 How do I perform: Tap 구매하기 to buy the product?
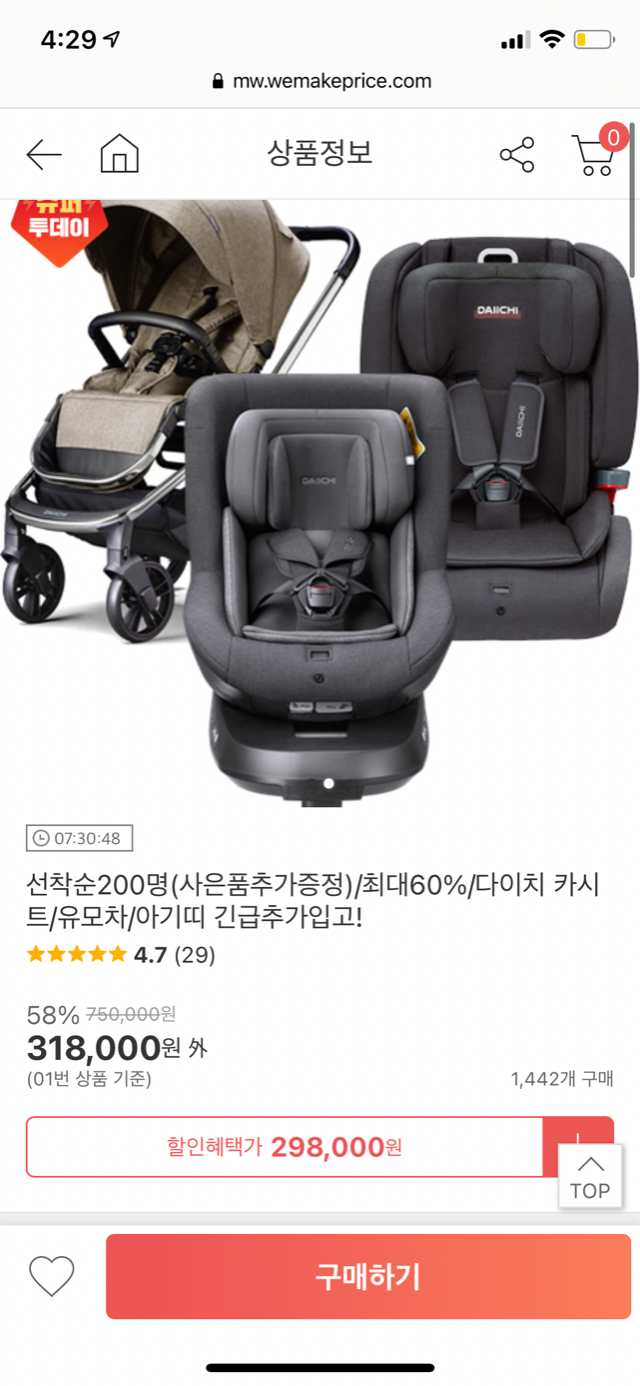pyautogui.click(x=368, y=1277)
